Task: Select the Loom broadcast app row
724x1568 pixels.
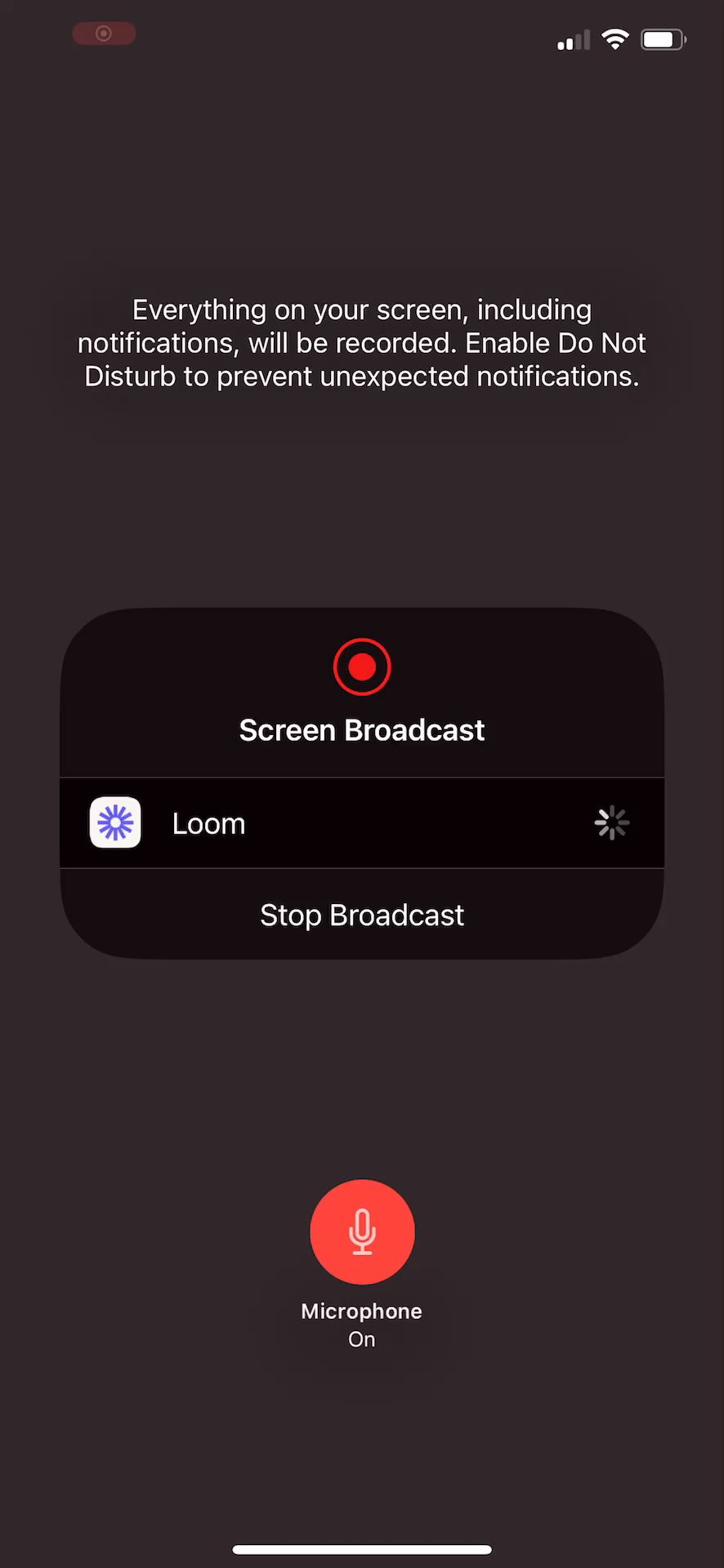Action: pyautogui.click(x=361, y=823)
